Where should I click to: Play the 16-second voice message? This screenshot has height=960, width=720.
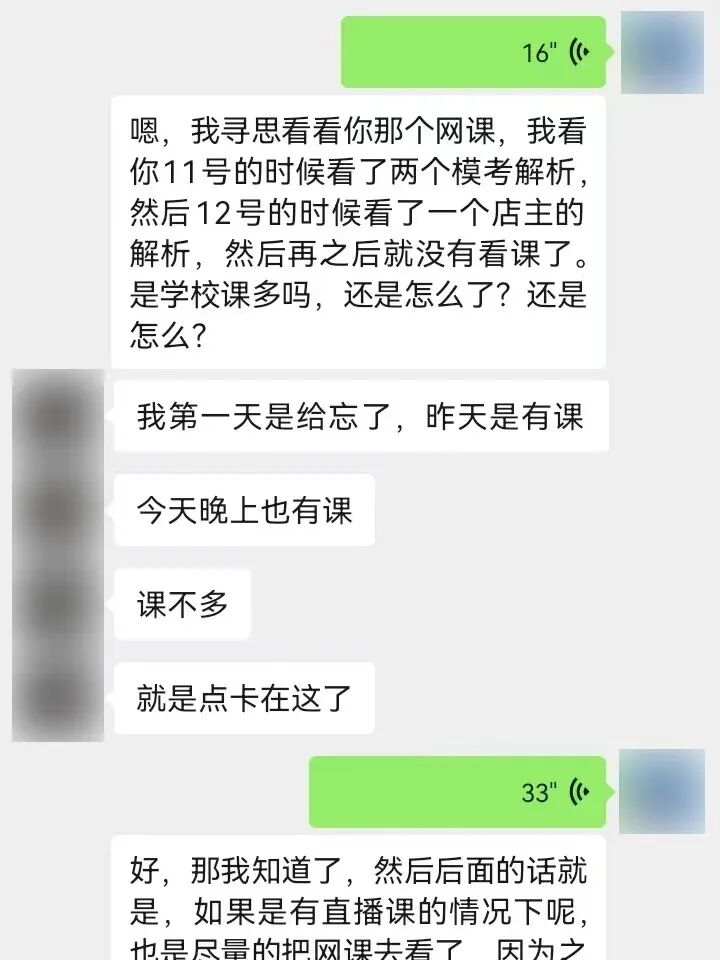473,52
